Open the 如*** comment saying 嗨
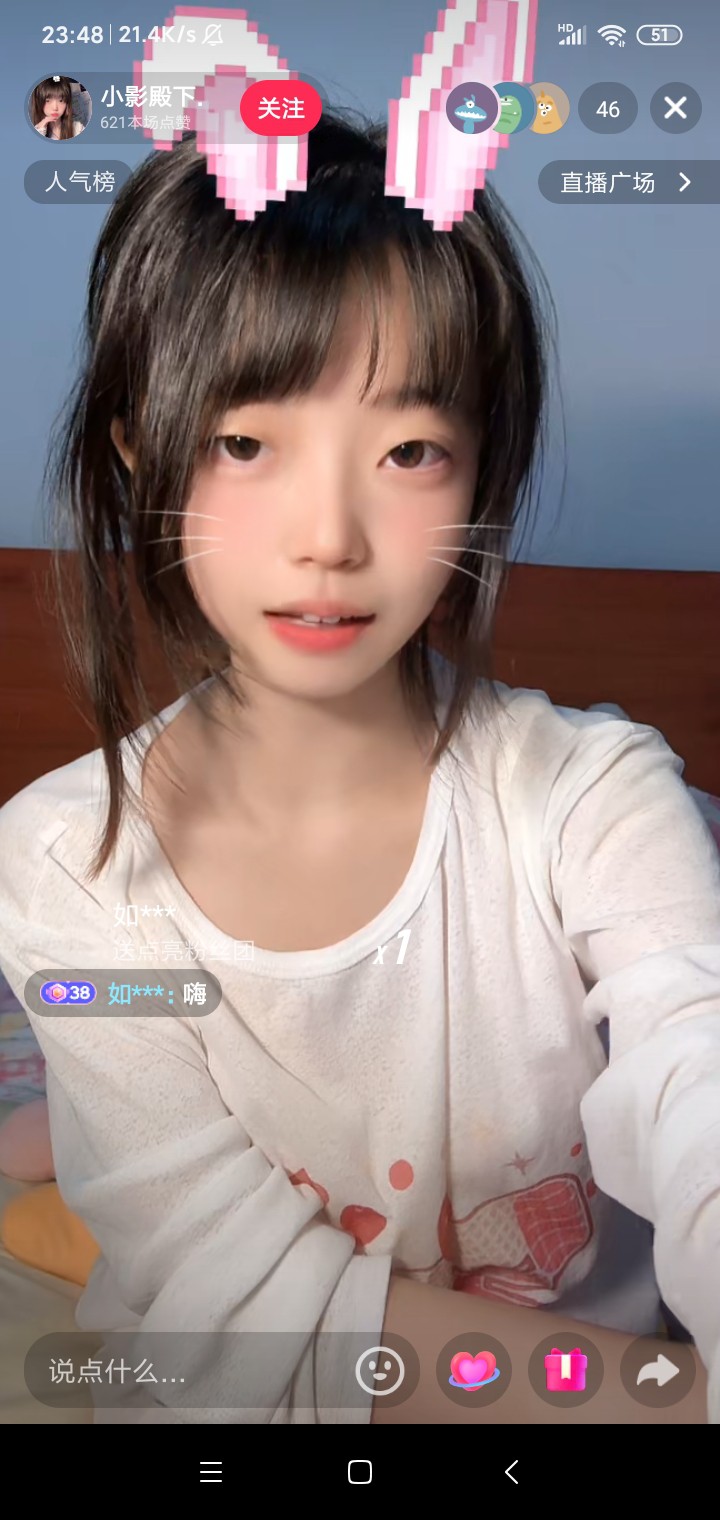This screenshot has height=1520, width=720. coord(123,993)
